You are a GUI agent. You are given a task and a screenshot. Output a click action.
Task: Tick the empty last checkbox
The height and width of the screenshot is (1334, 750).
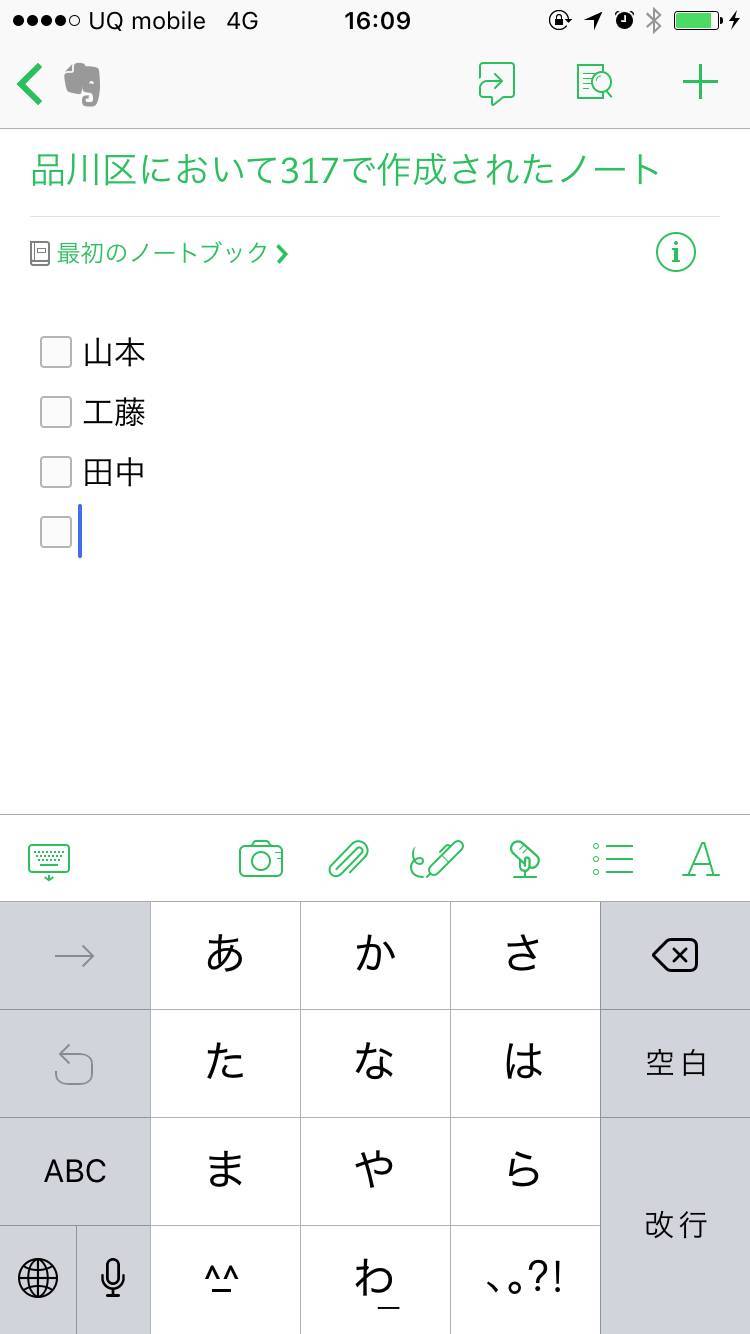56,532
